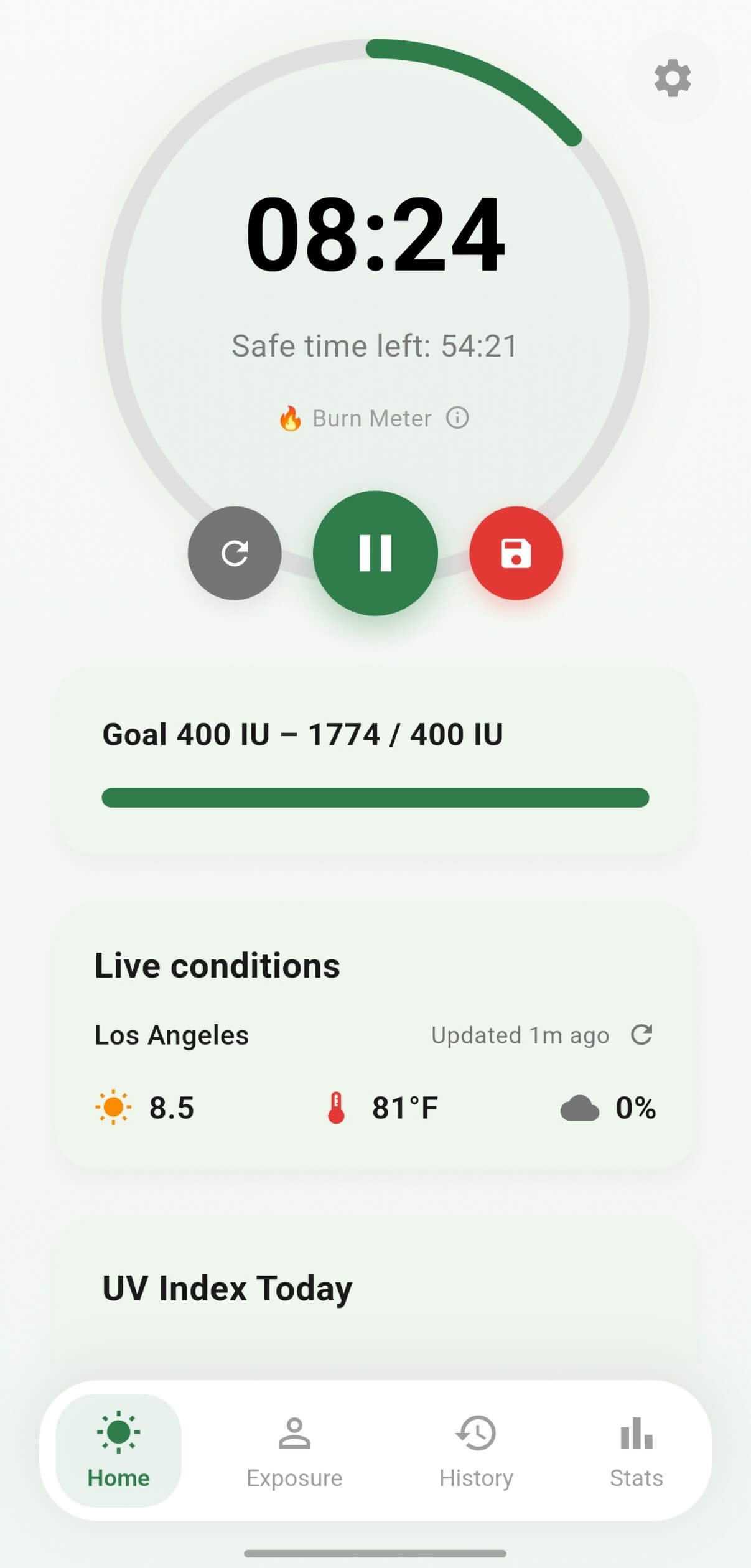Tap the History clock icon
The height and width of the screenshot is (1568, 751).
(x=476, y=1434)
